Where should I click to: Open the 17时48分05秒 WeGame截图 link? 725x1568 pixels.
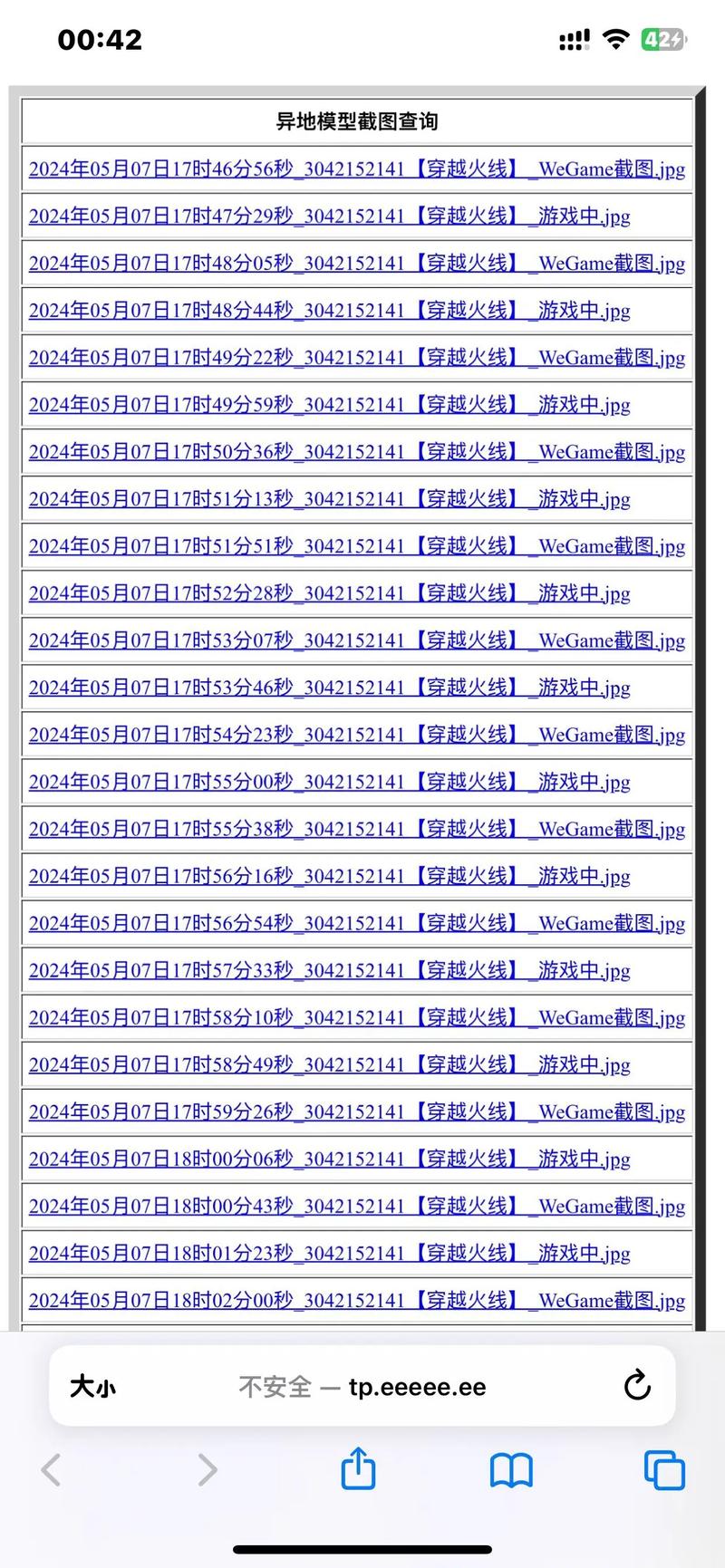point(357,263)
